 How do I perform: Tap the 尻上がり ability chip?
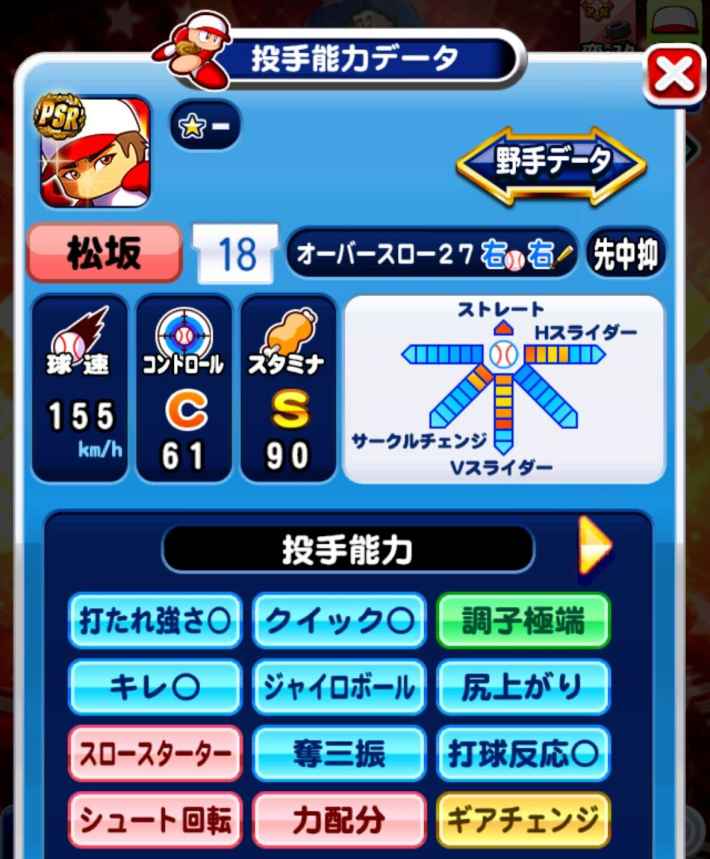(x=523, y=687)
